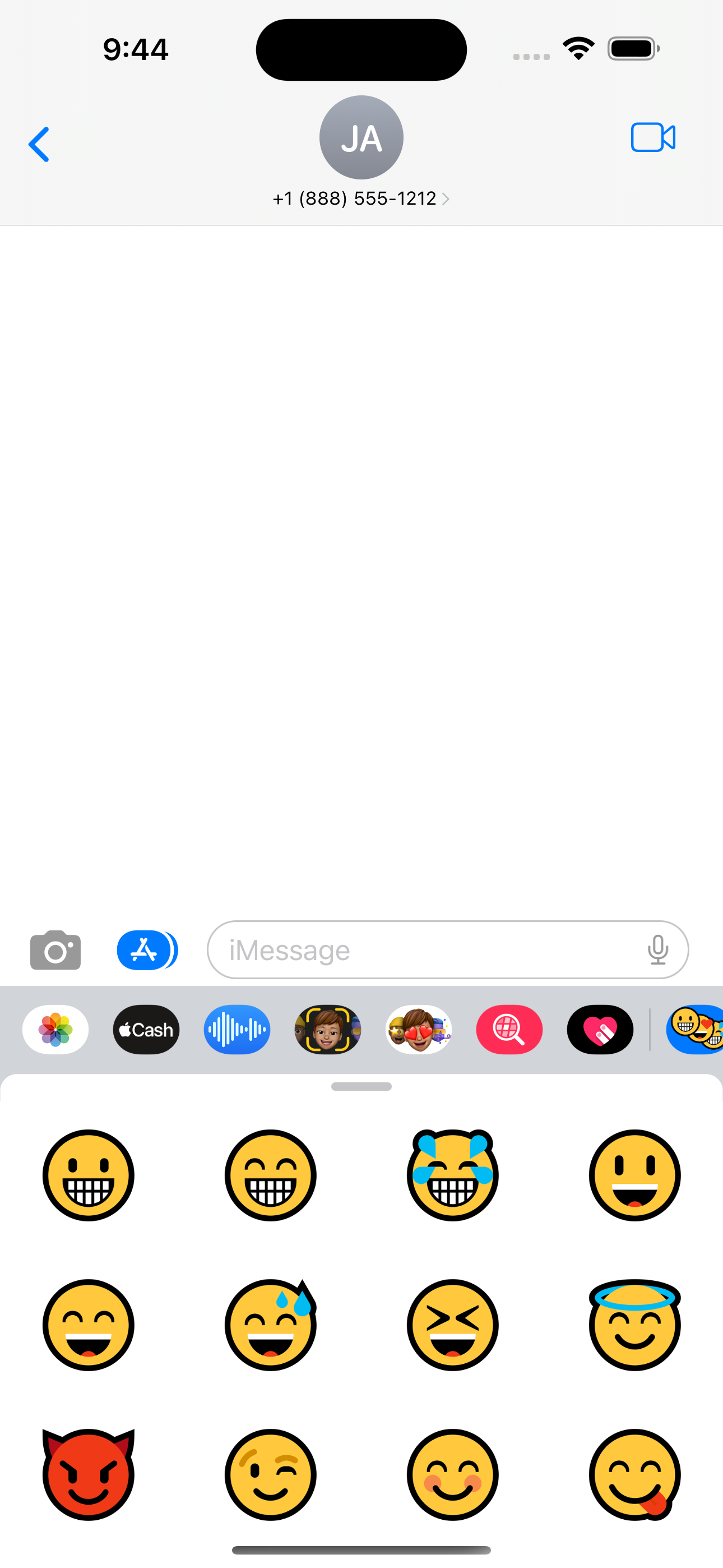Pick the halo angel face sticker

pyautogui.click(x=635, y=1325)
